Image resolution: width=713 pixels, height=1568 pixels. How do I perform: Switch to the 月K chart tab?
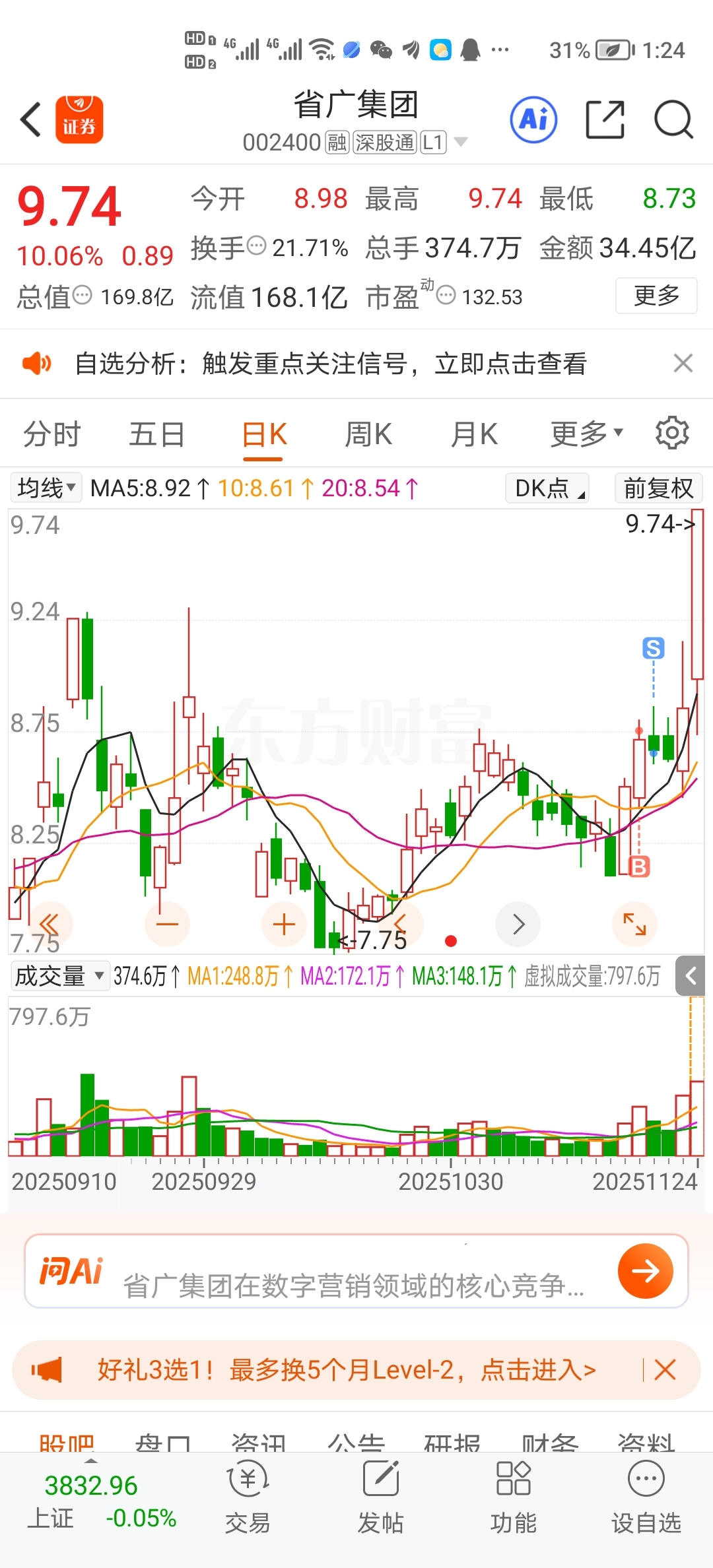pyautogui.click(x=474, y=434)
